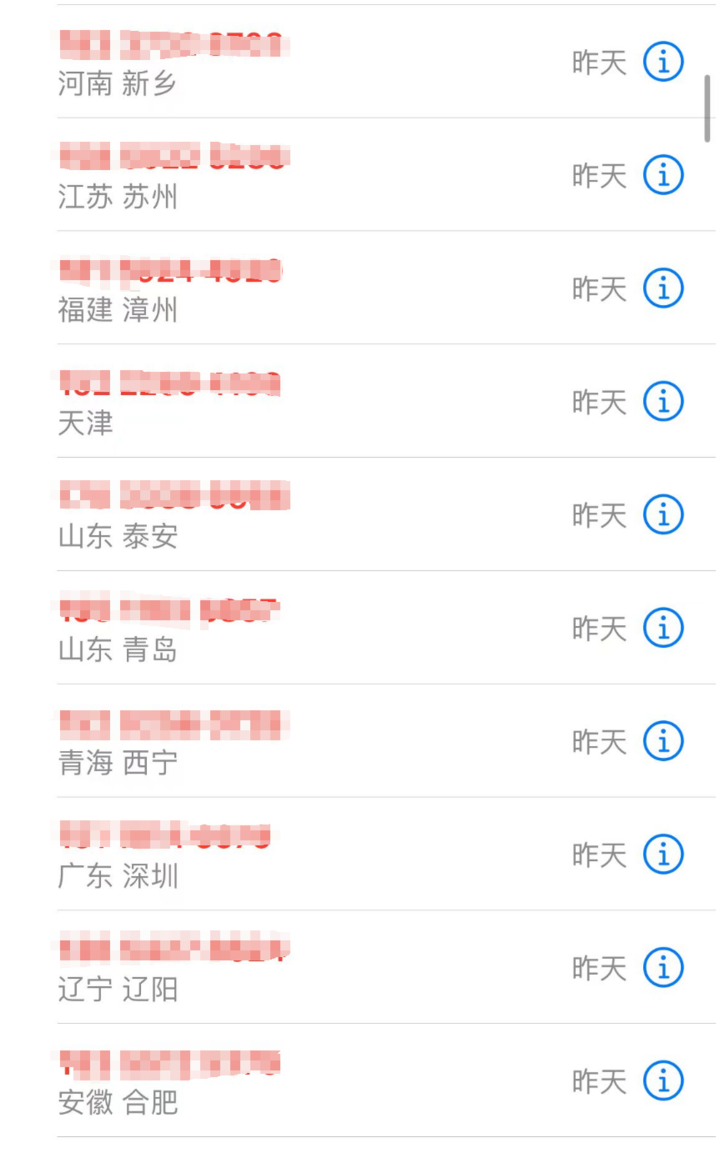Open info for the 山东 青岛 call
The width and height of the screenshot is (720, 1153).
[x=663, y=628]
